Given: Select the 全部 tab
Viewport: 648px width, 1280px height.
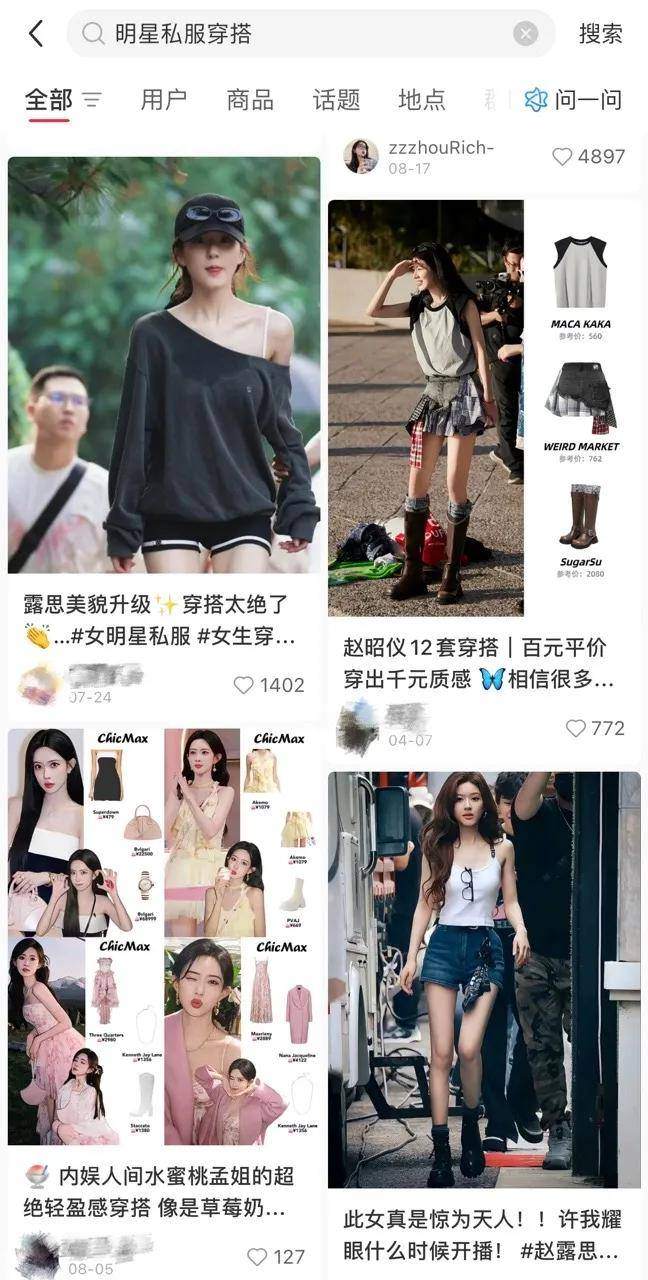Looking at the screenshot, I should pyautogui.click(x=48, y=100).
